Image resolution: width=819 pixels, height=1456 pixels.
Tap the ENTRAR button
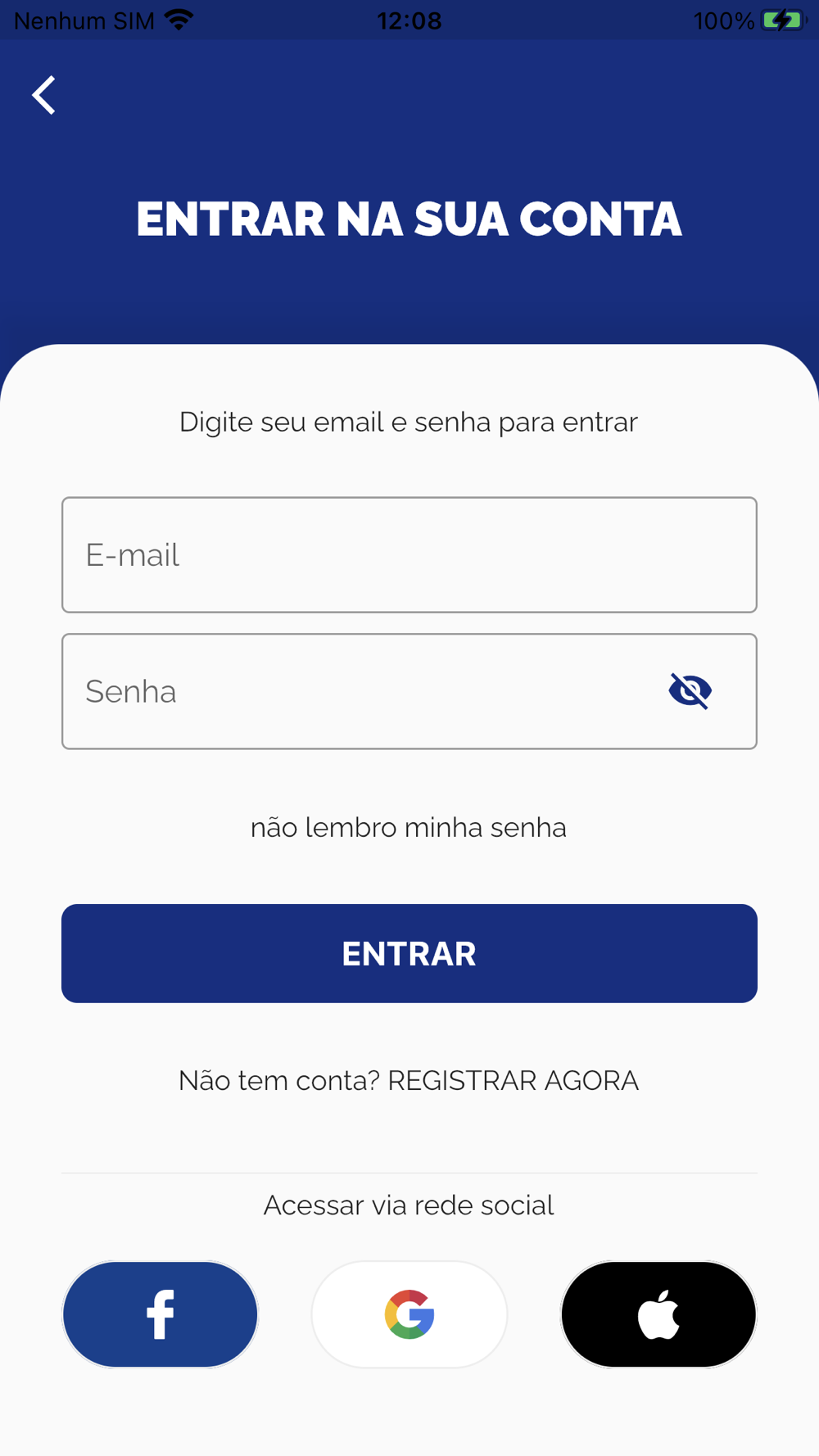[409, 953]
